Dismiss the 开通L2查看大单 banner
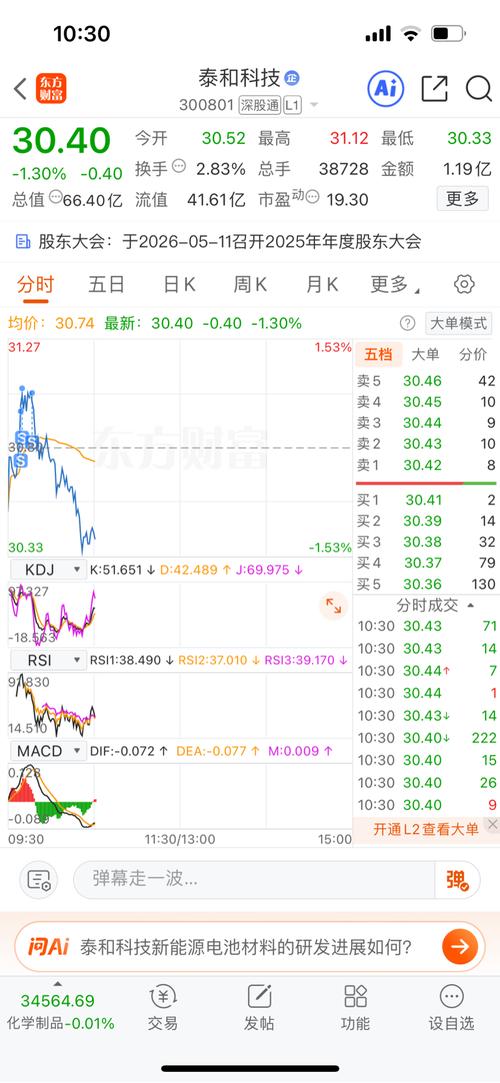This screenshot has width=500, height=1083. 492,825
